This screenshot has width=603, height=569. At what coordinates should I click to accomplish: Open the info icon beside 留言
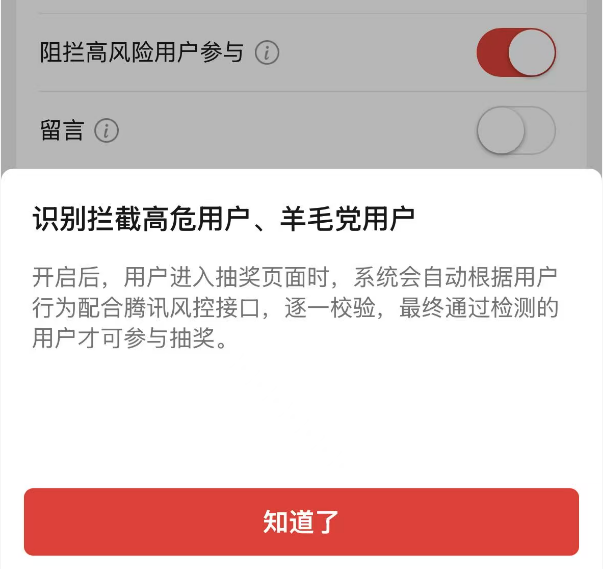click(107, 131)
